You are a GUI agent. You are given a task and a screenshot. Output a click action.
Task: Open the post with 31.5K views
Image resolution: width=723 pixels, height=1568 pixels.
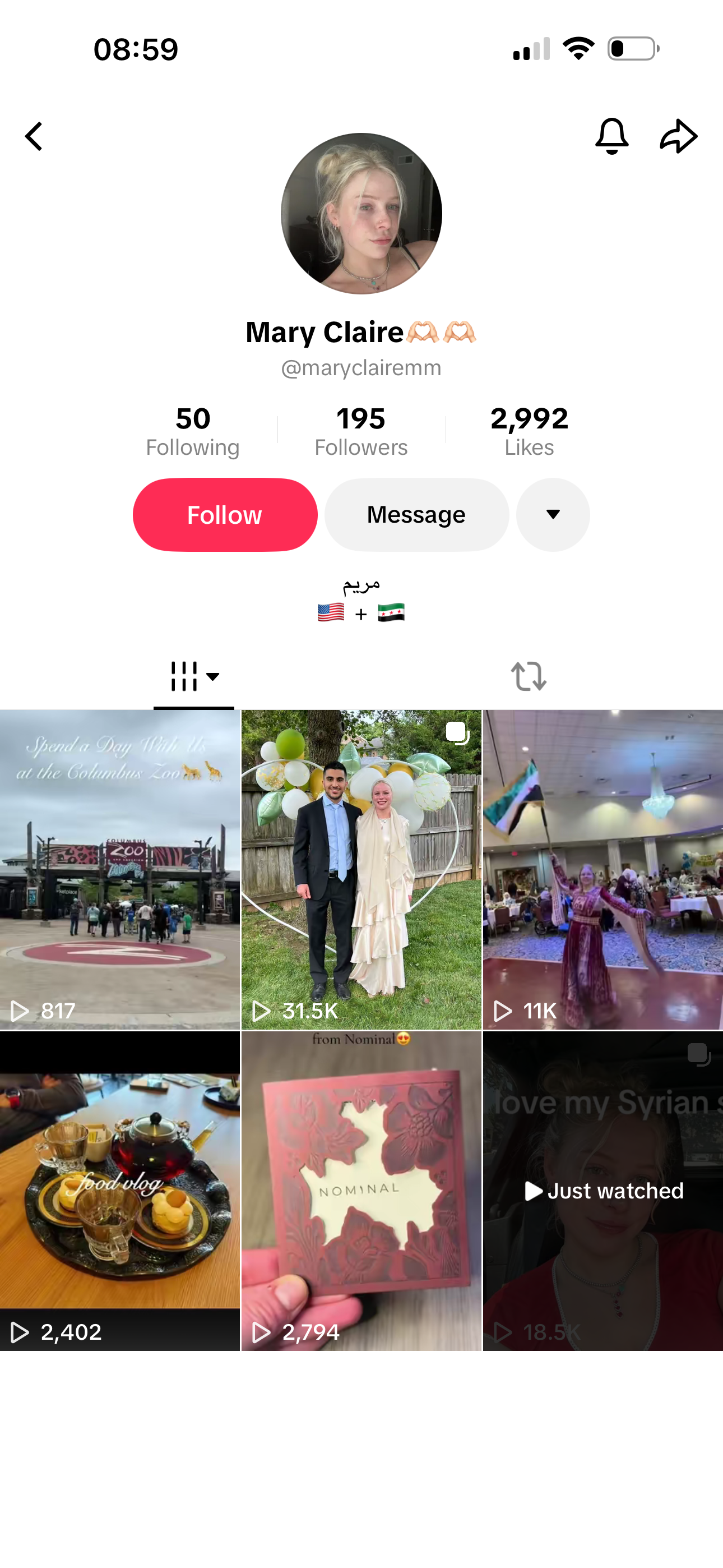[361, 869]
